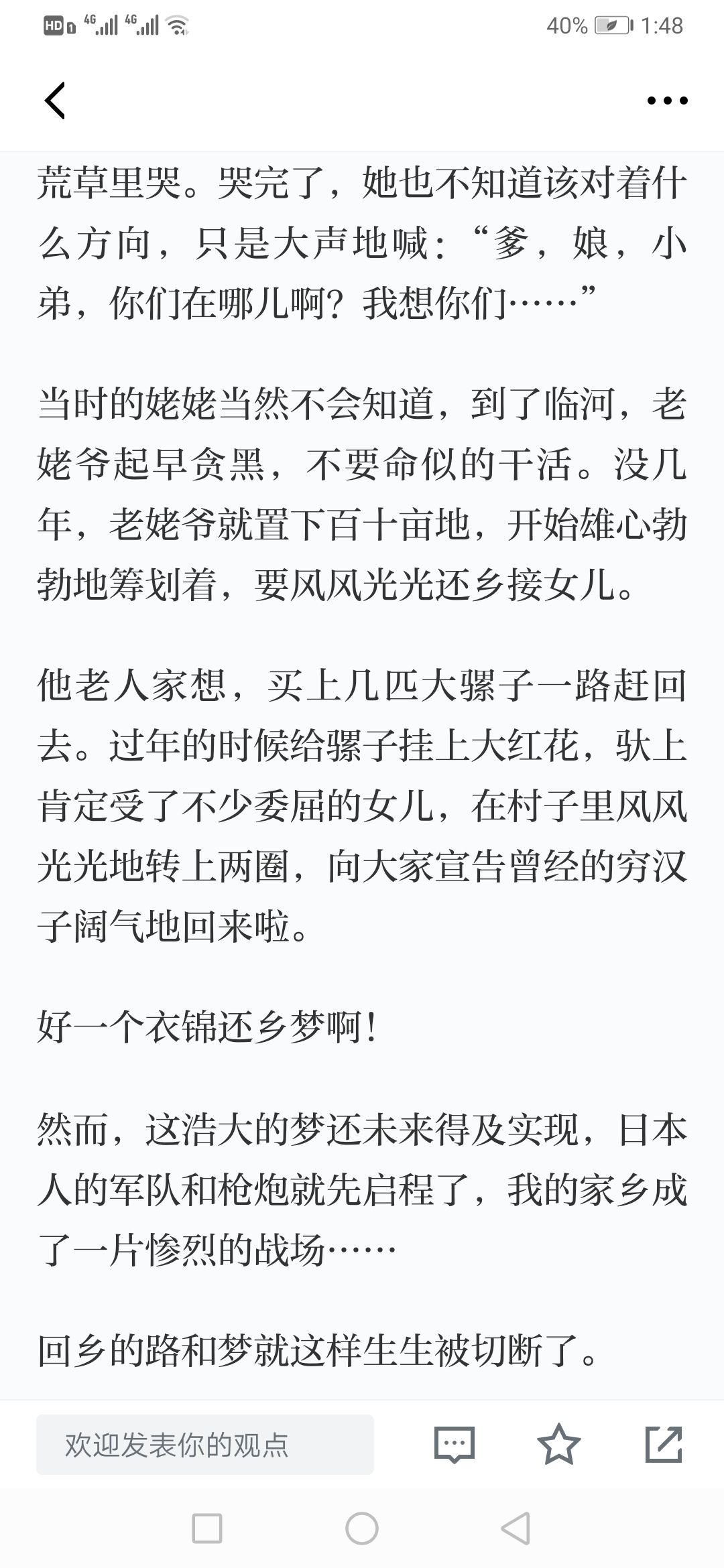Go back using the top-left arrow

pos(55,101)
